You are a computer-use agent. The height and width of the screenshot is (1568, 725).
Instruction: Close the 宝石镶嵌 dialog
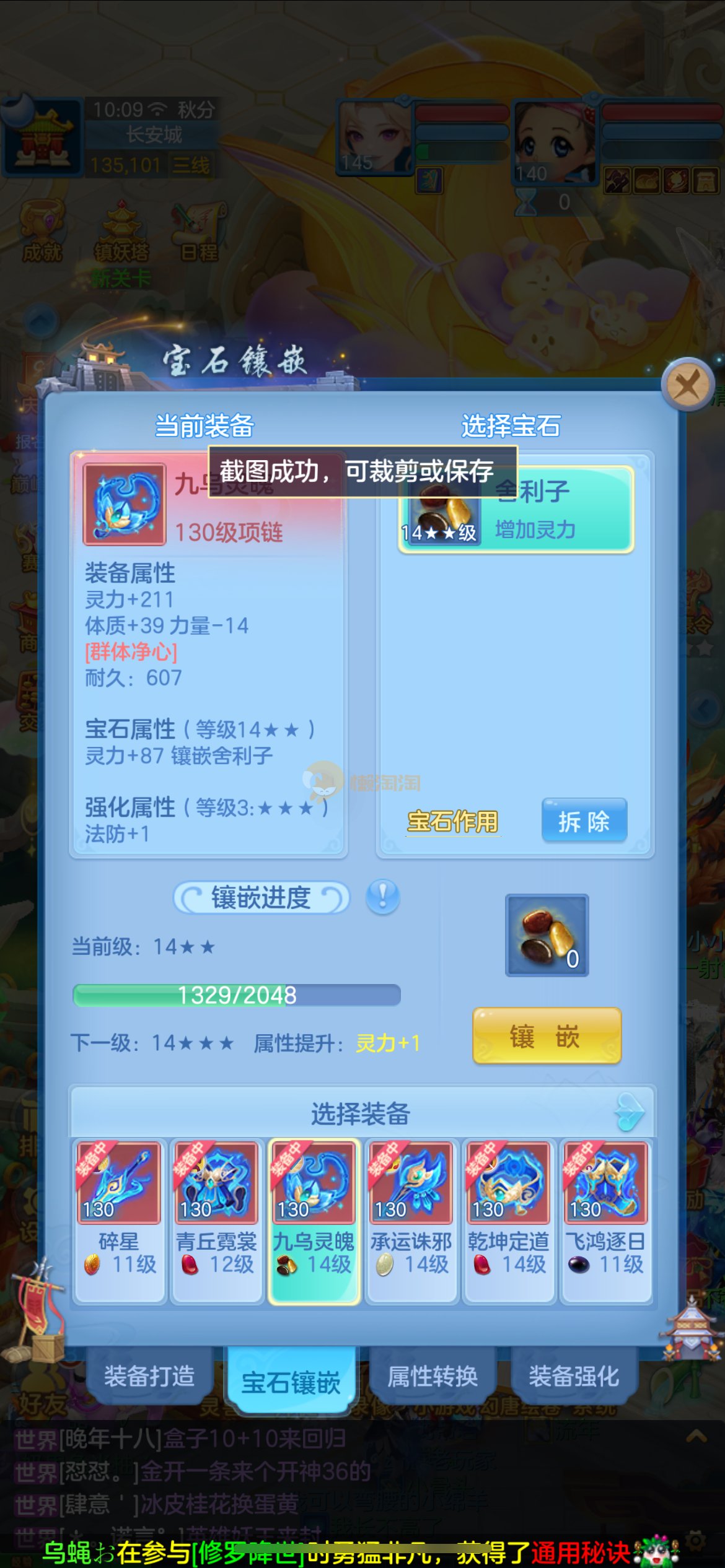point(687,385)
